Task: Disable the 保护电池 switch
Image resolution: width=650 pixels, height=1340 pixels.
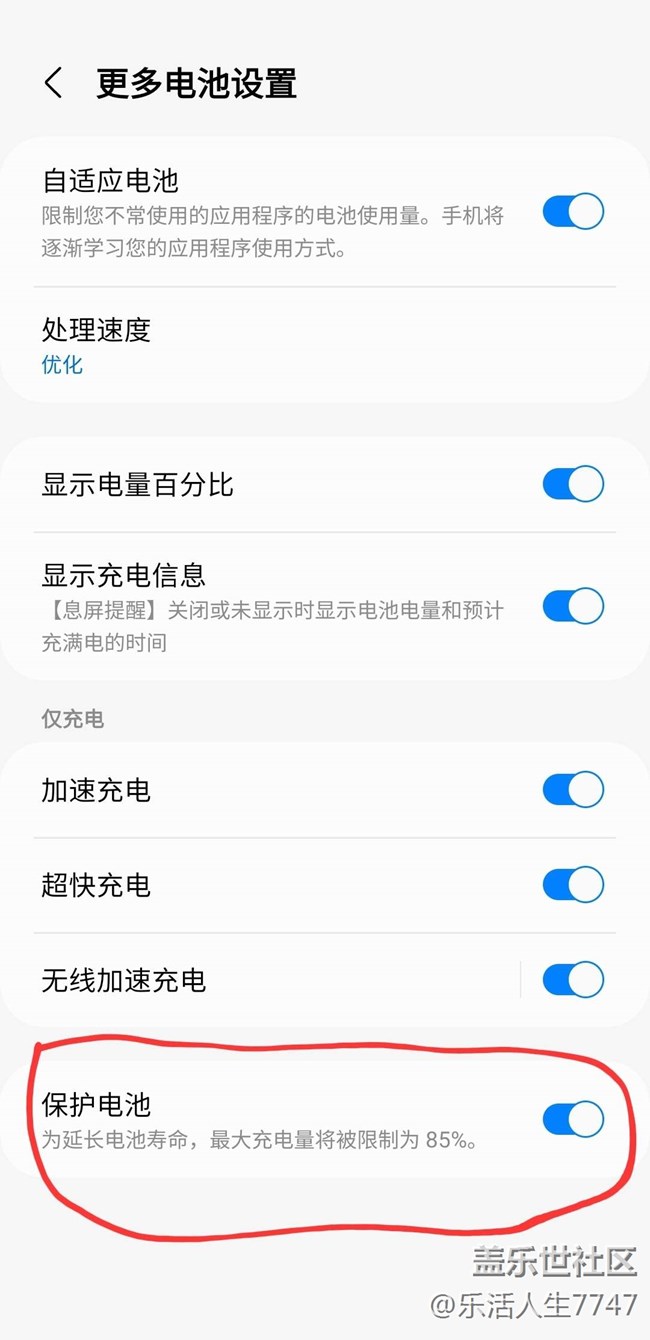Action: (573, 1119)
